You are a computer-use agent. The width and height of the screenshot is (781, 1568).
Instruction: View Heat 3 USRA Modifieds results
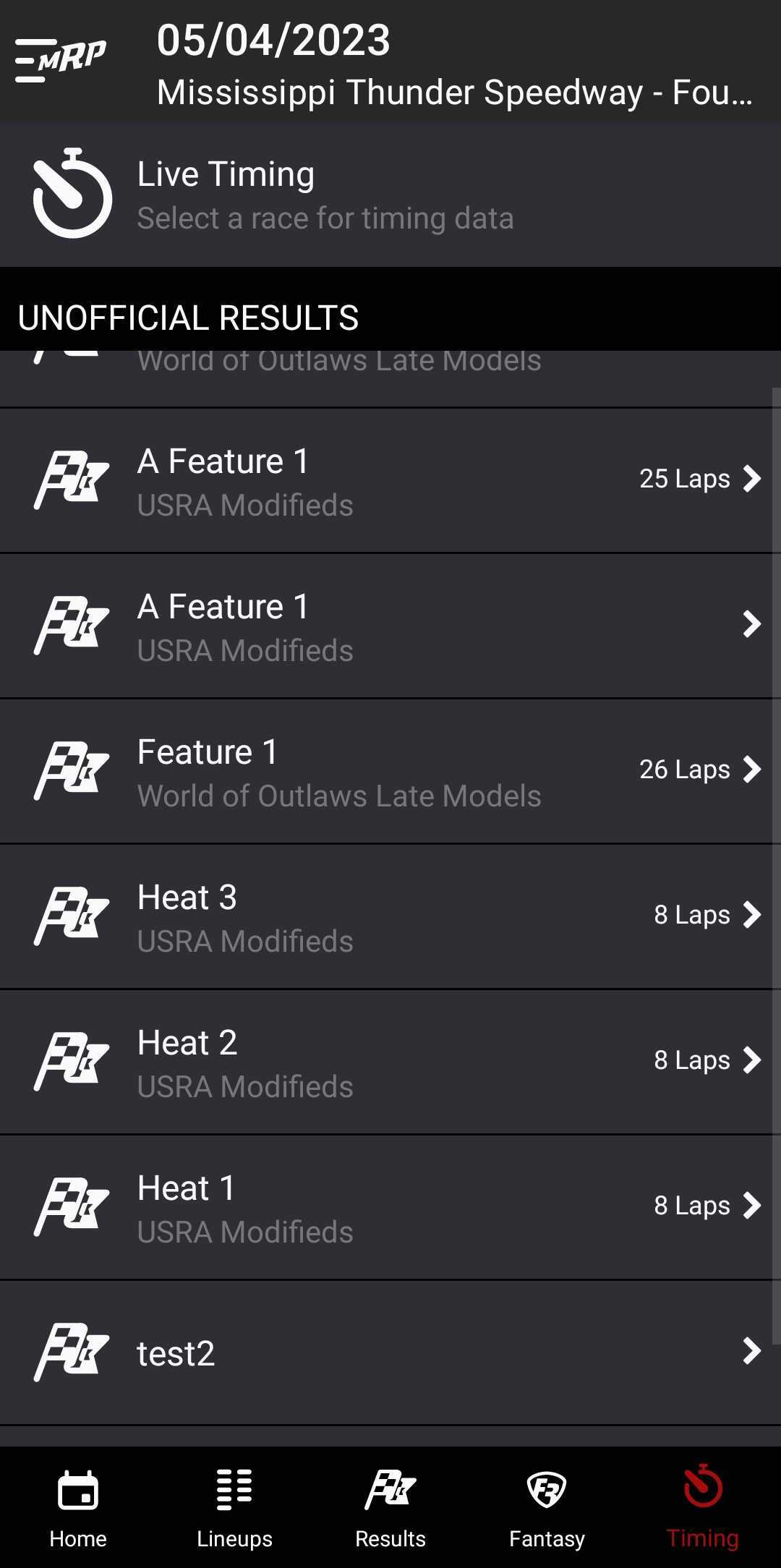[390, 917]
